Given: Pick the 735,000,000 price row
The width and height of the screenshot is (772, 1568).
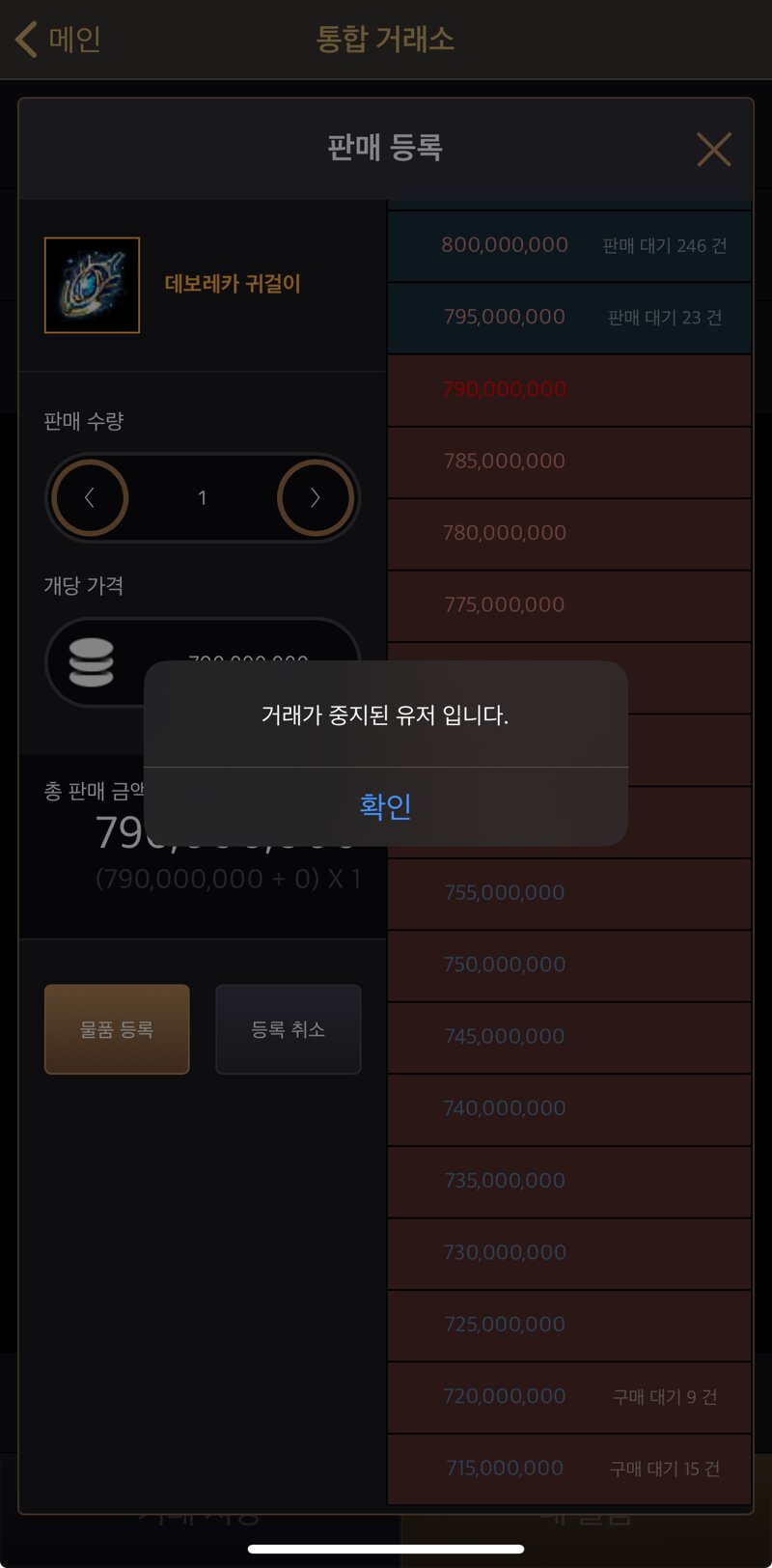Looking at the screenshot, I should tap(569, 1181).
